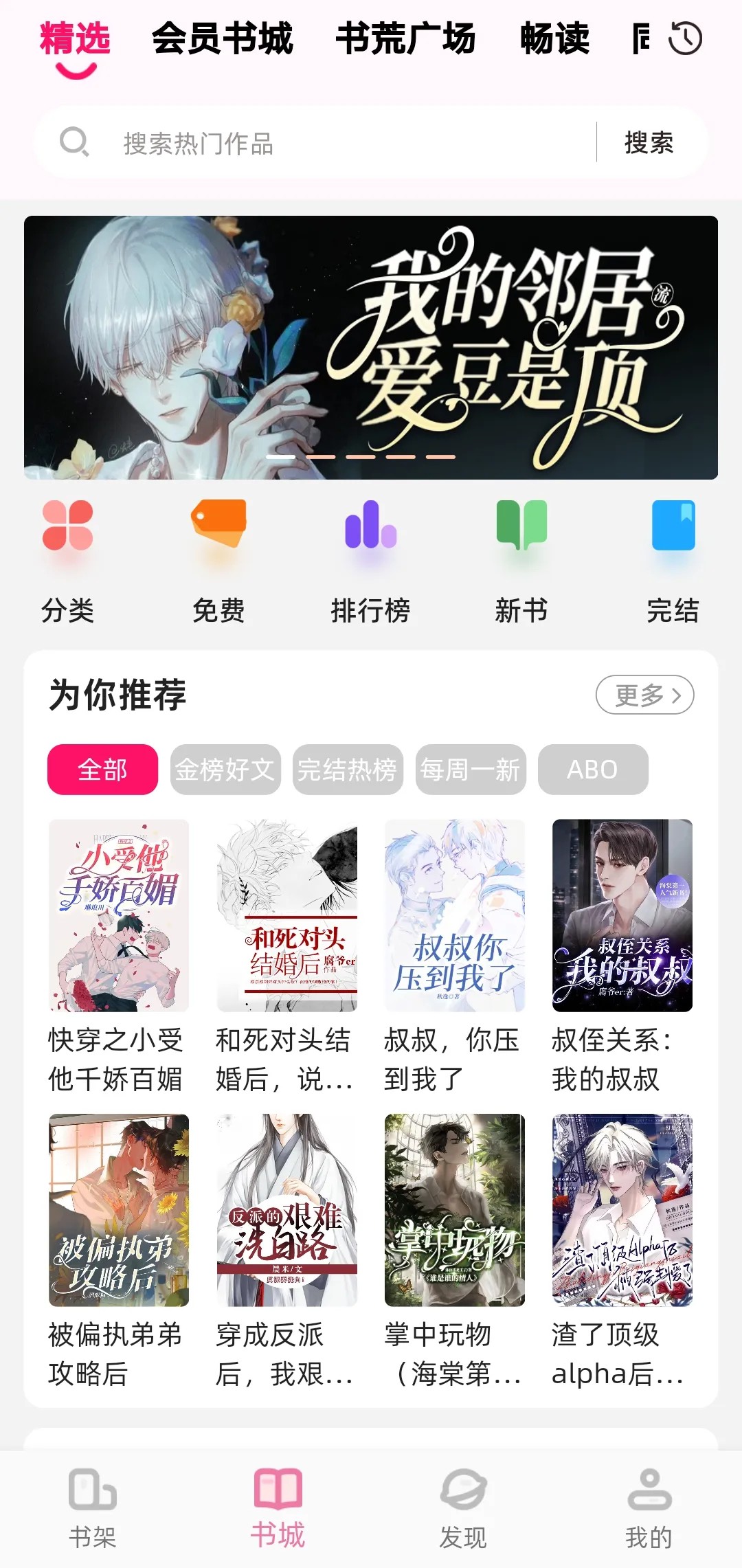Expand 更多 to see more recommendations
This screenshot has width=742, height=1568.
coord(644,695)
